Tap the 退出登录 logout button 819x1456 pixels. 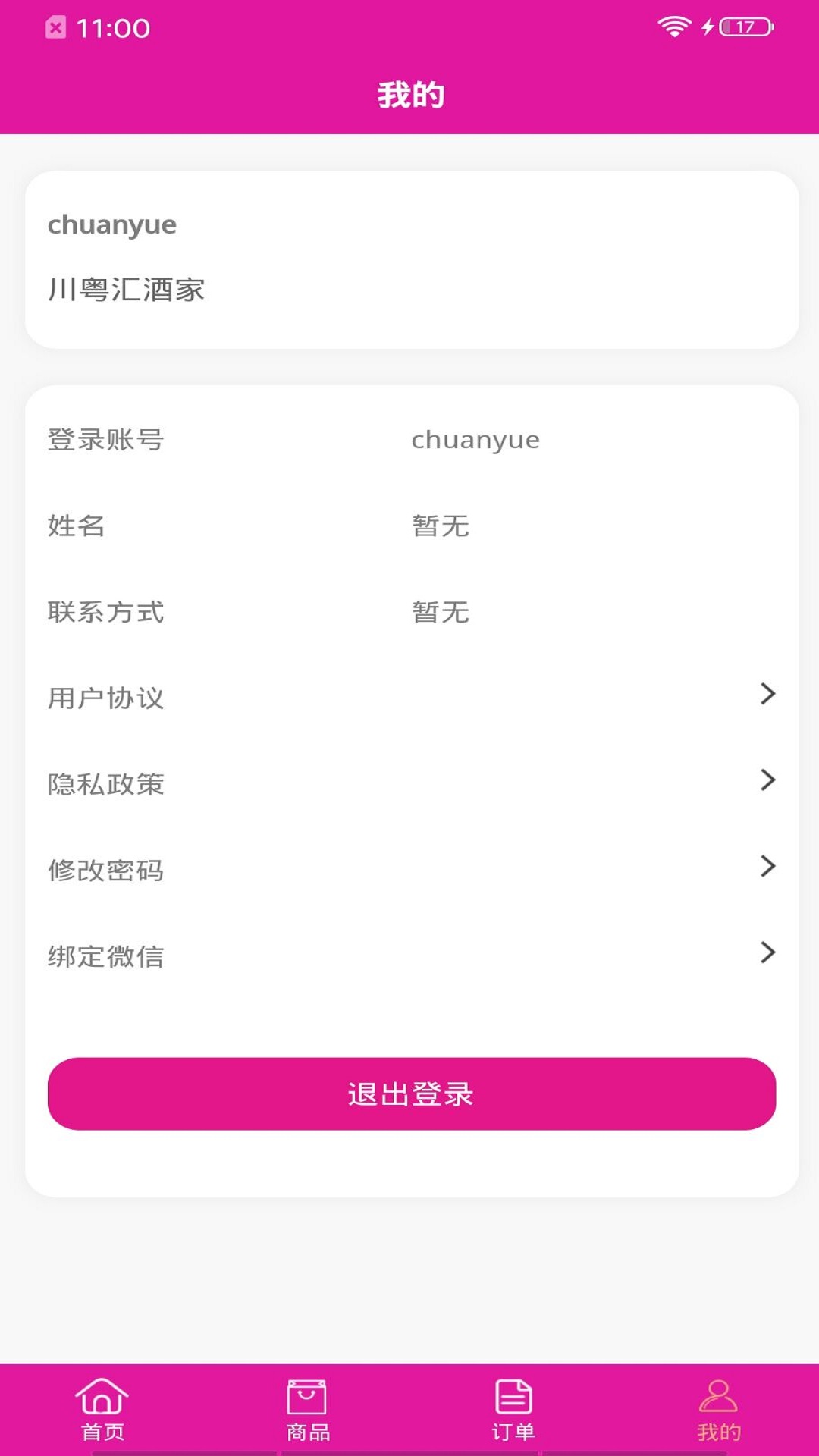(x=411, y=1094)
